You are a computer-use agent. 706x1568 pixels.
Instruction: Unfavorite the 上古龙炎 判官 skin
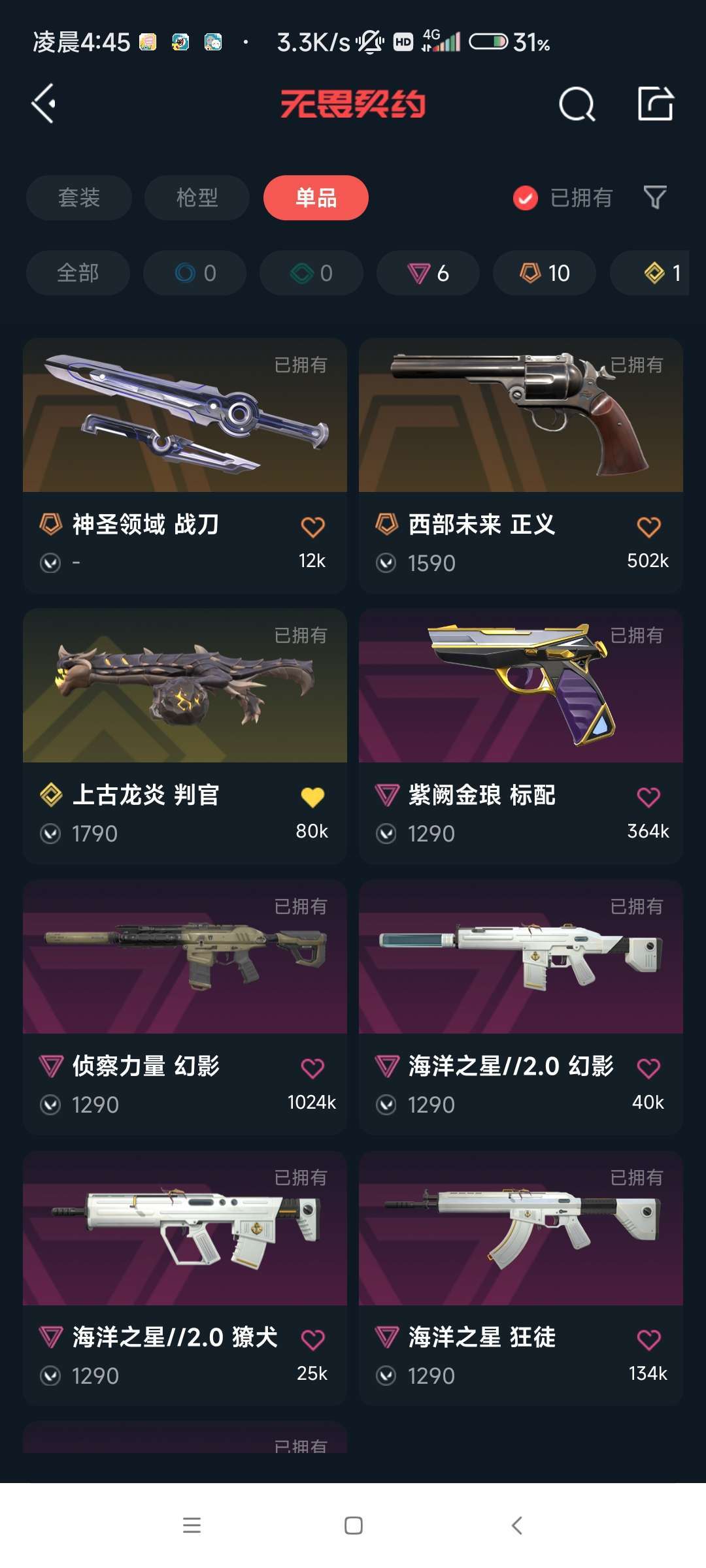tap(312, 797)
